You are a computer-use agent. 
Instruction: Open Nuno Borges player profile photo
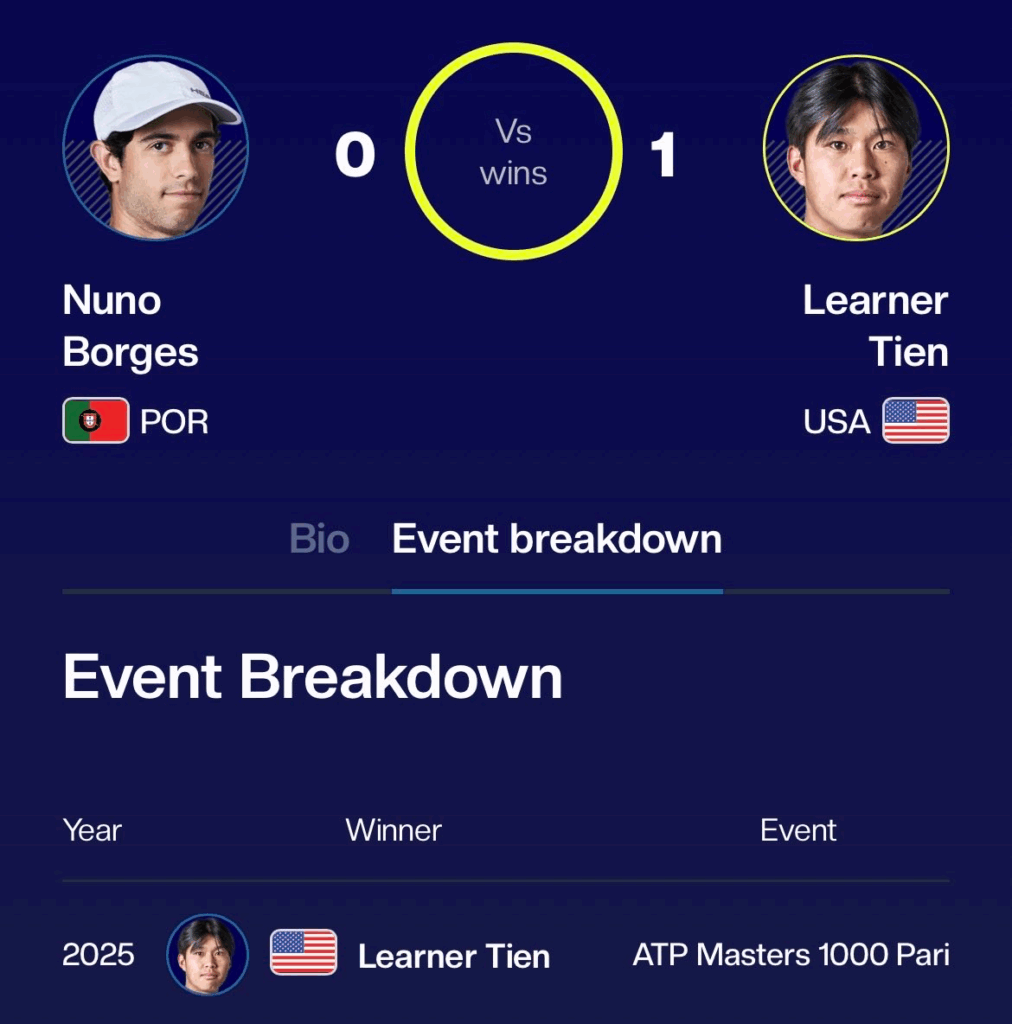[155, 148]
